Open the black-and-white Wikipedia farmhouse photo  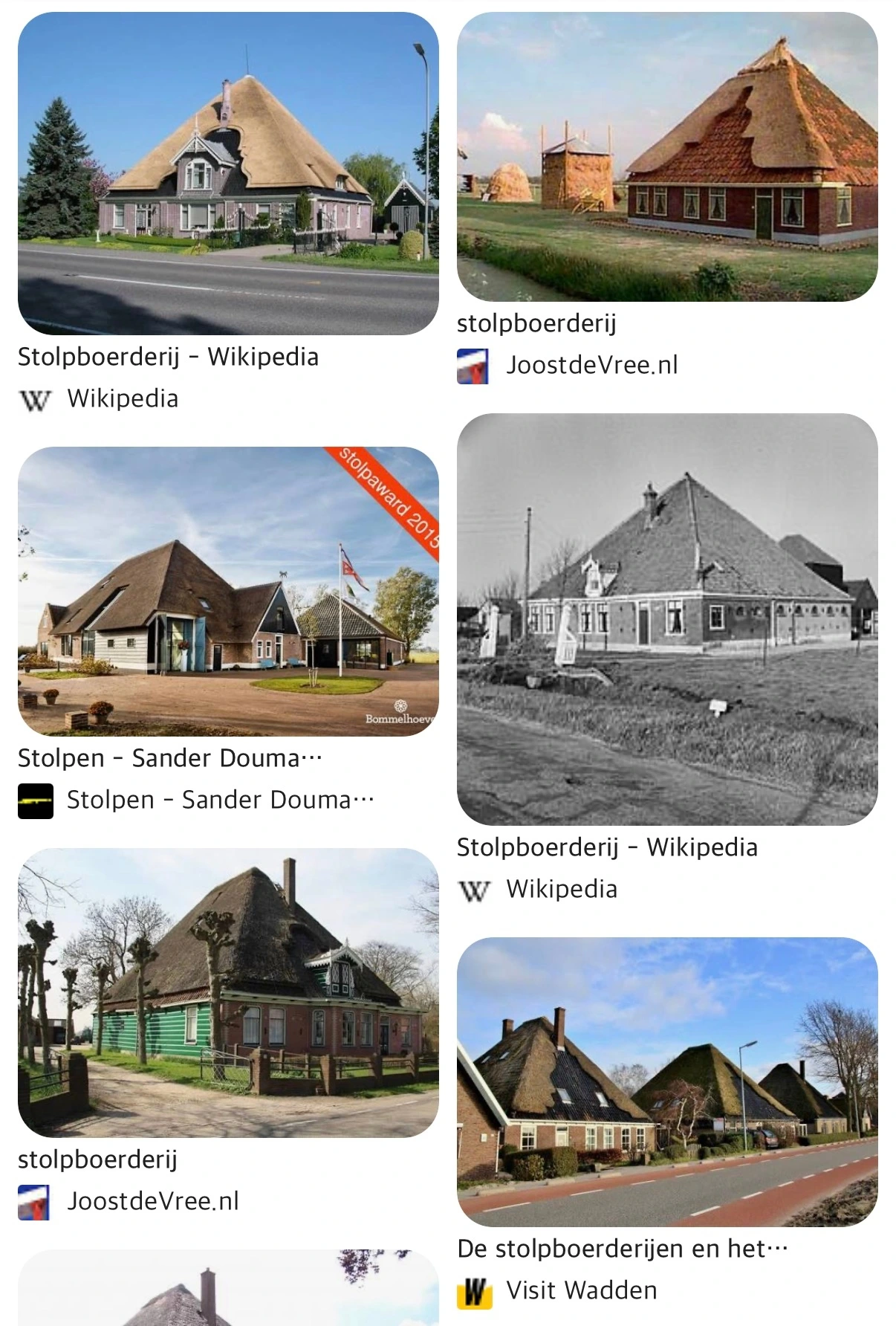point(667,619)
